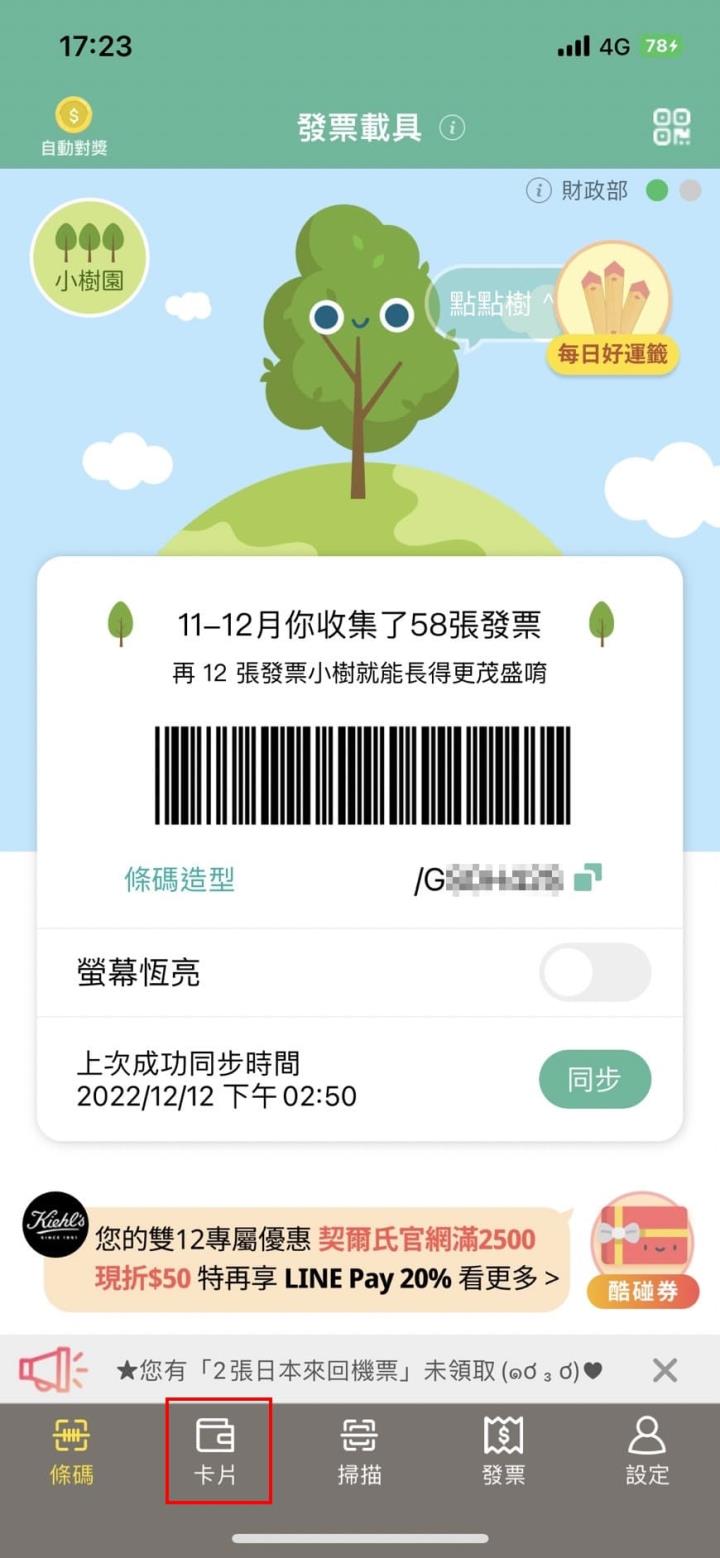Open the 掃描 scan tab
This screenshot has width=720, height=1558.
click(360, 1451)
